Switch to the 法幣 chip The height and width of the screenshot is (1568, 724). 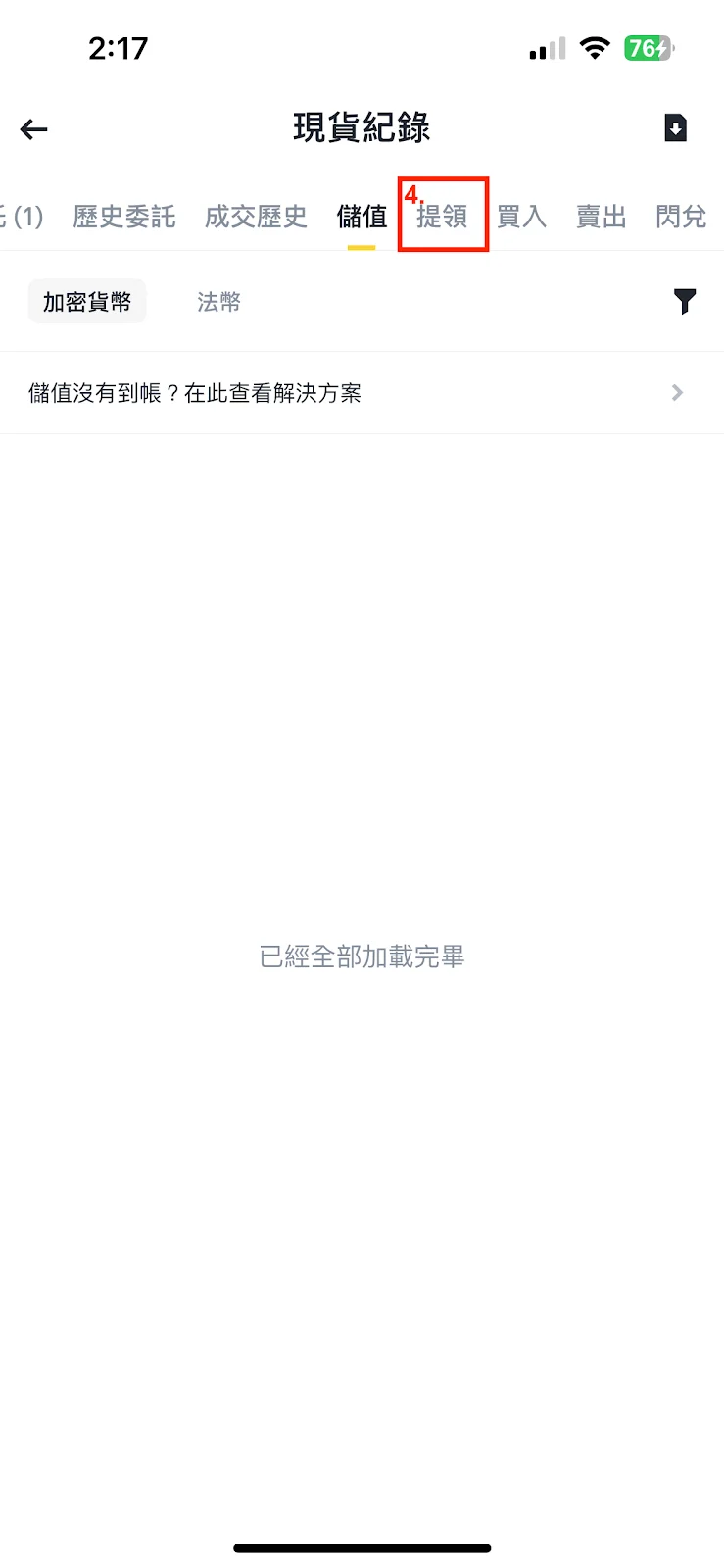(218, 302)
